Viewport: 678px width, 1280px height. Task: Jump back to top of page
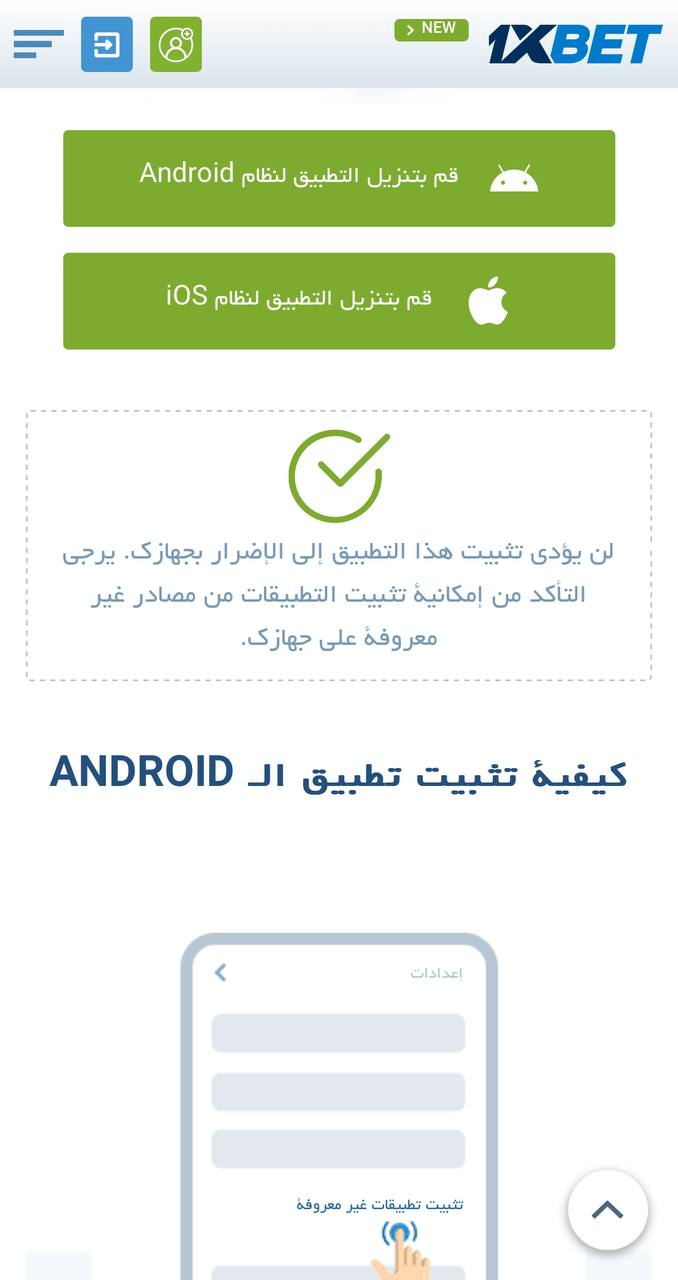607,1210
